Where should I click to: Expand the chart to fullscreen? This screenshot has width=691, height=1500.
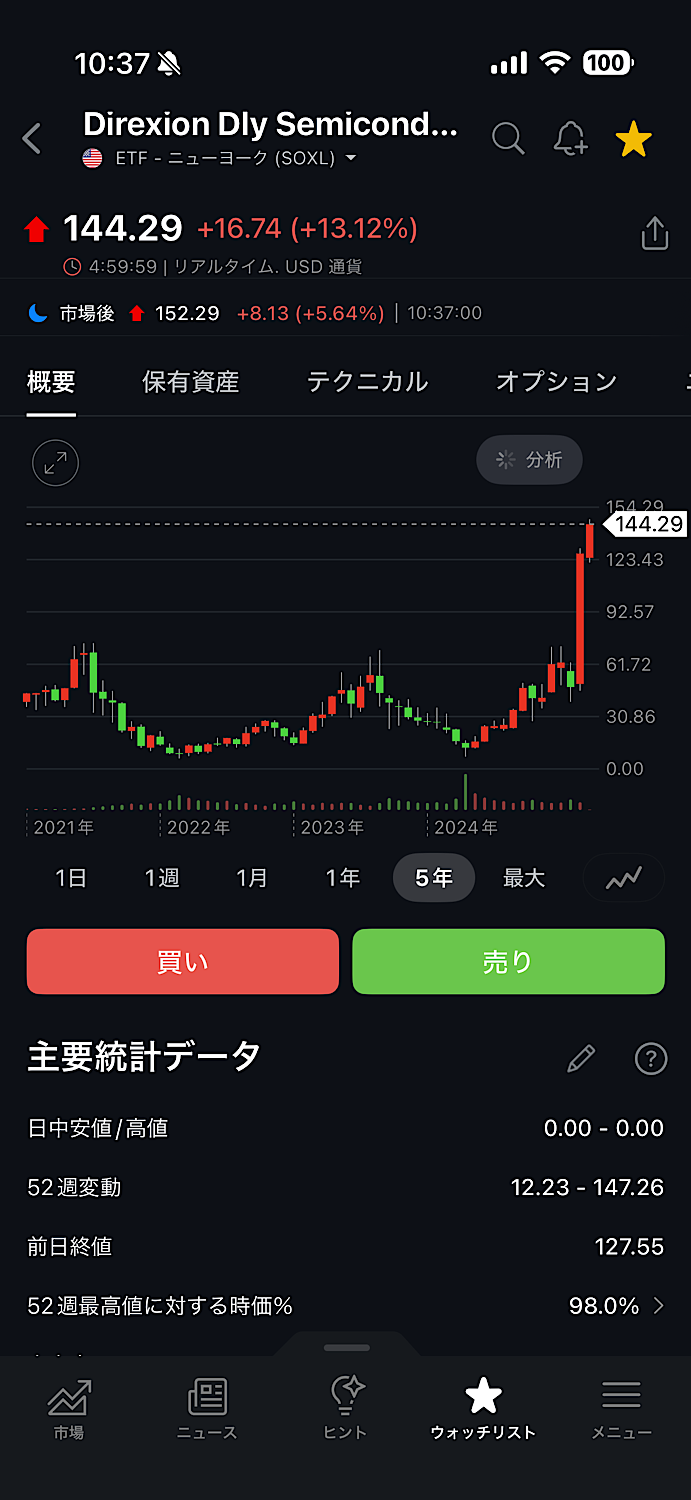click(56, 463)
